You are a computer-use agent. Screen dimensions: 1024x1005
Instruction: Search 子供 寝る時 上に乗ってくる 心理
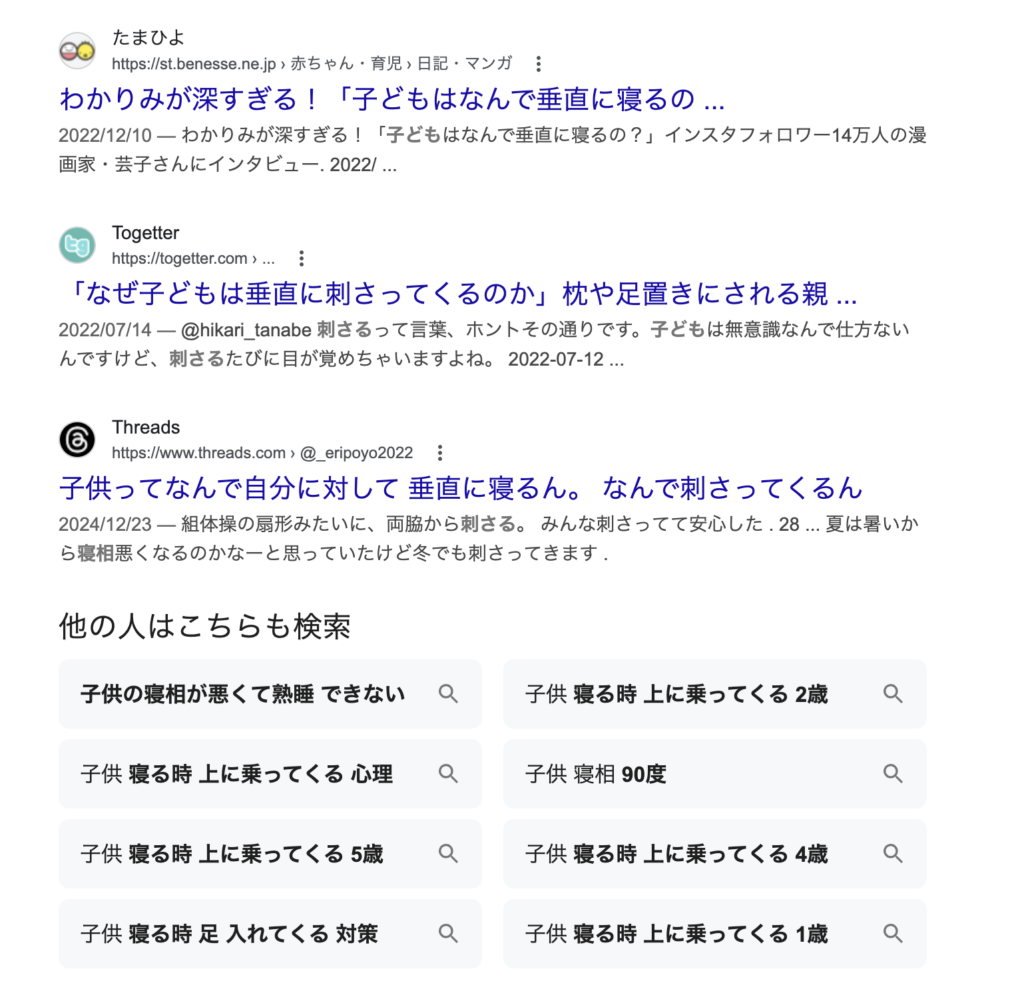pyautogui.click(x=270, y=774)
